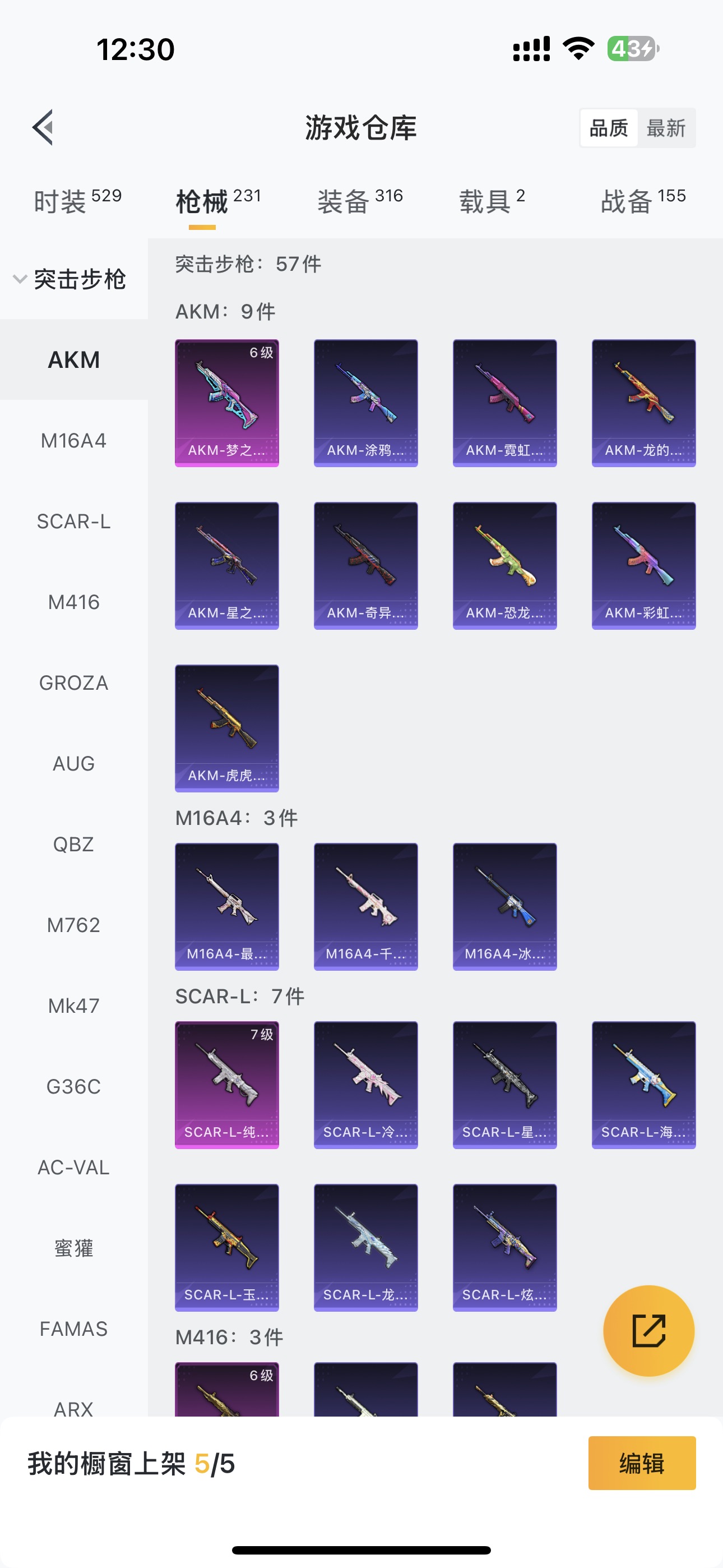Sort the warehouse by 最新

click(666, 128)
